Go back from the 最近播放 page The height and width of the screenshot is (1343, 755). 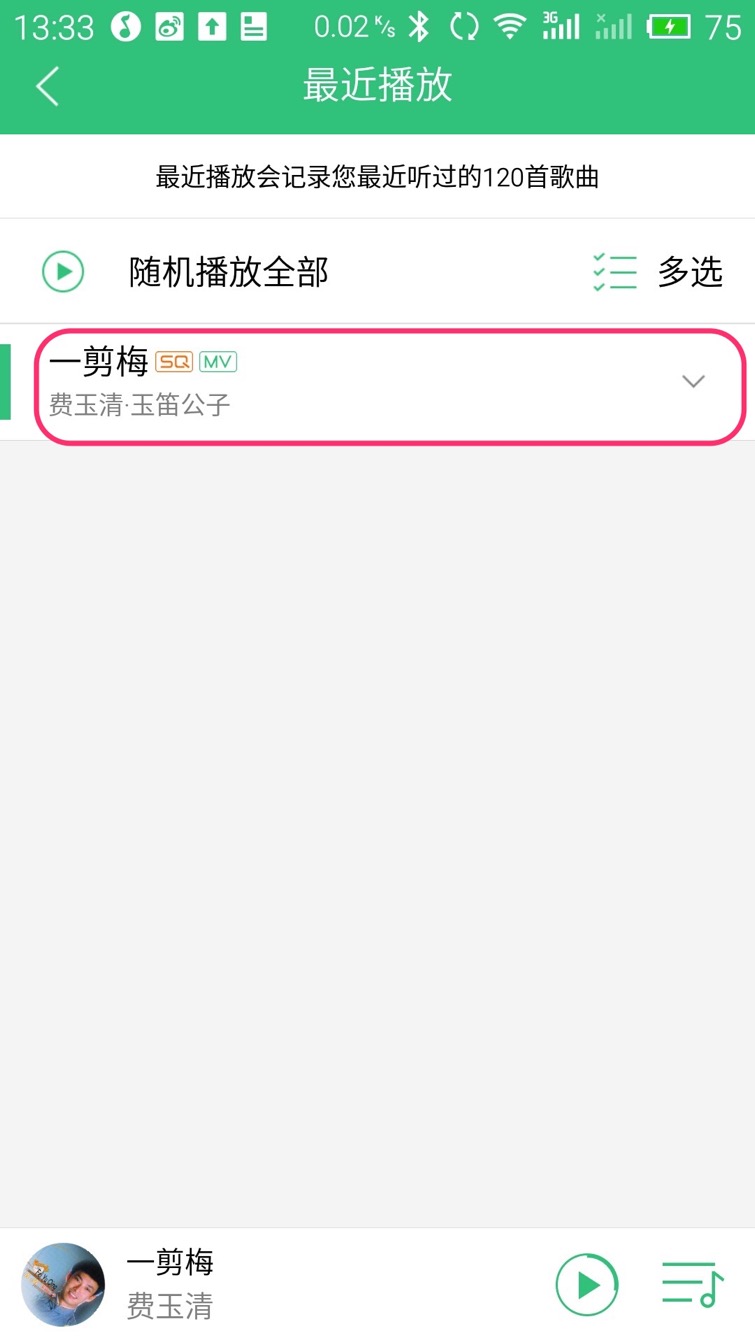pyautogui.click(x=47, y=86)
